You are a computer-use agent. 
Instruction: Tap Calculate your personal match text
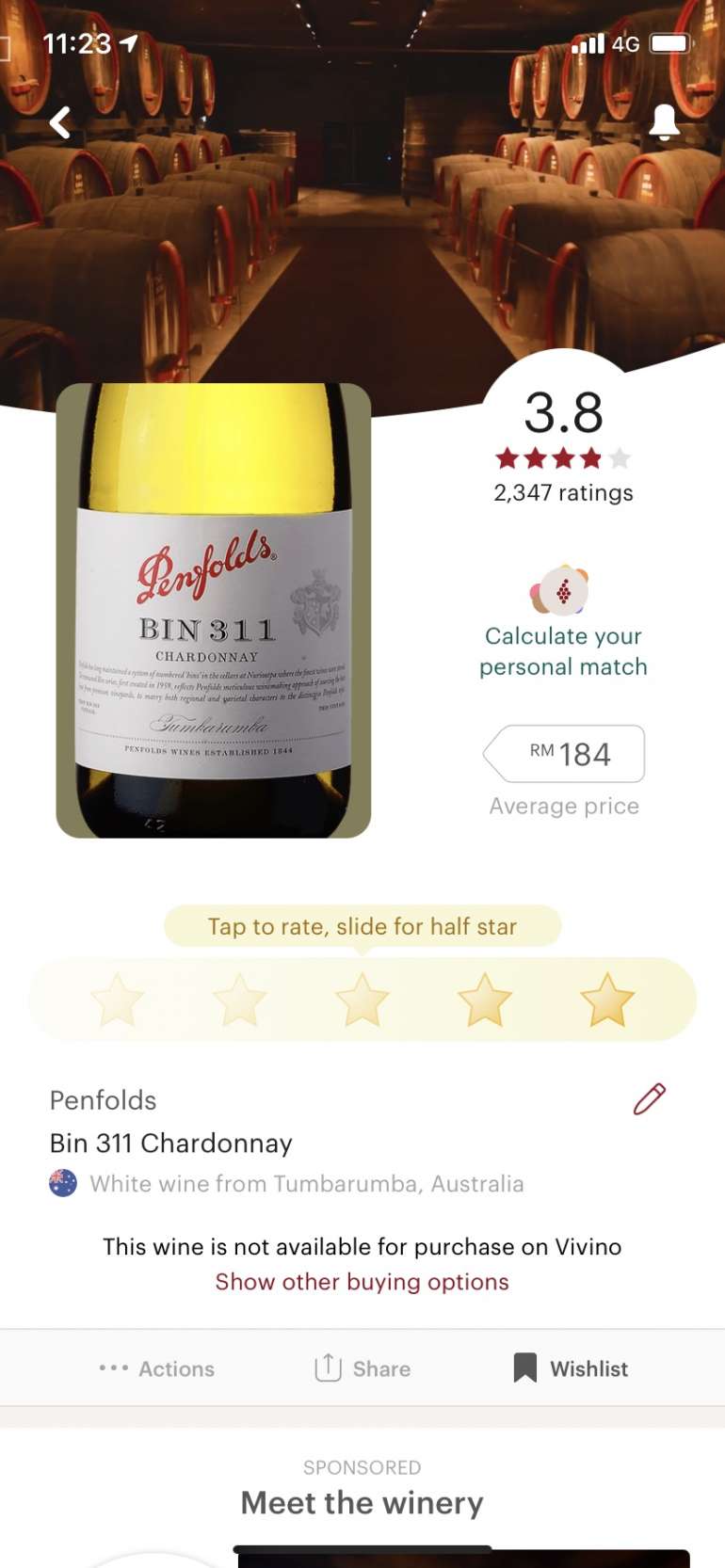click(562, 650)
